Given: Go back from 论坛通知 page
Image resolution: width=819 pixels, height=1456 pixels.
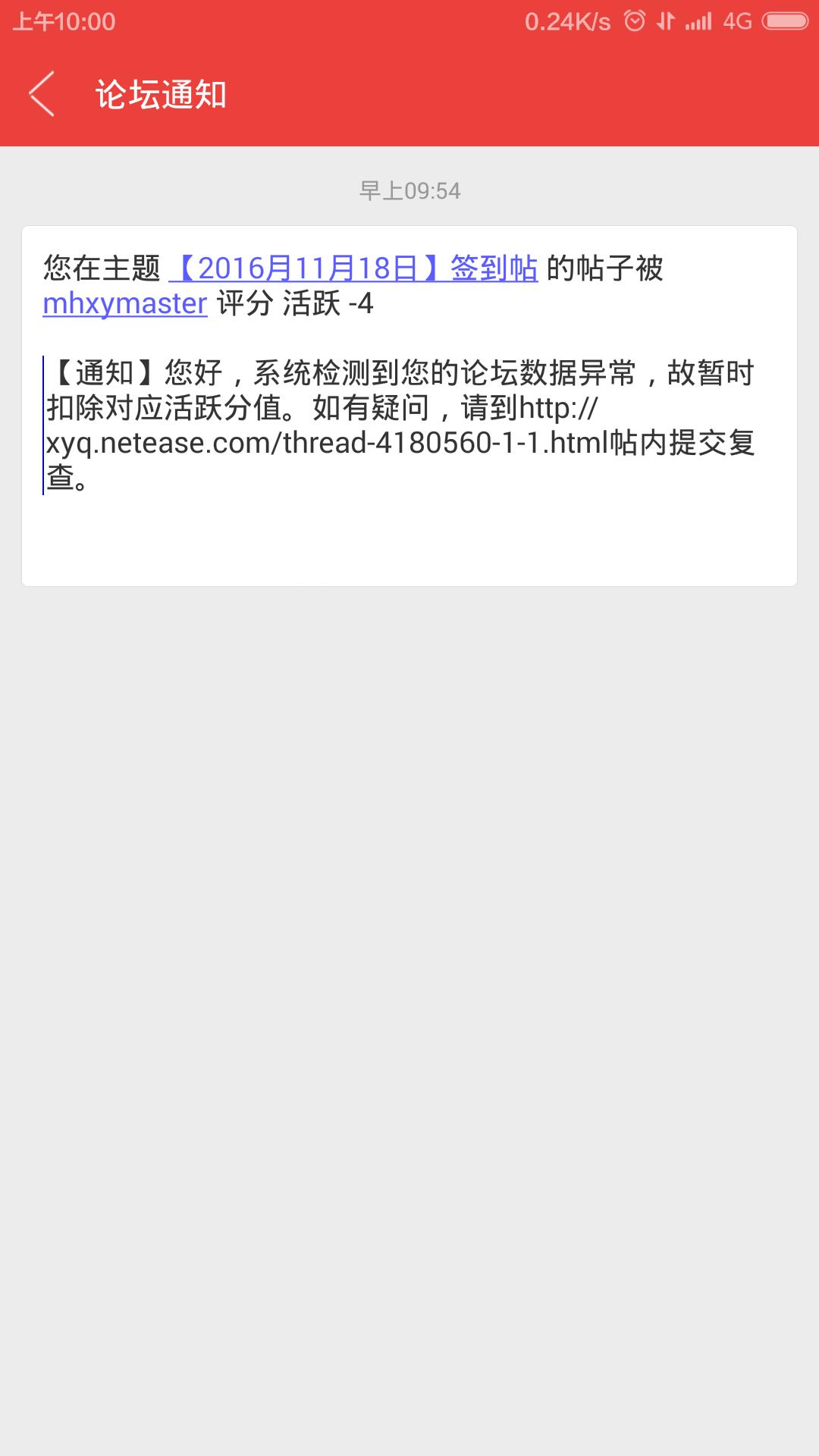Looking at the screenshot, I should point(42,94).
